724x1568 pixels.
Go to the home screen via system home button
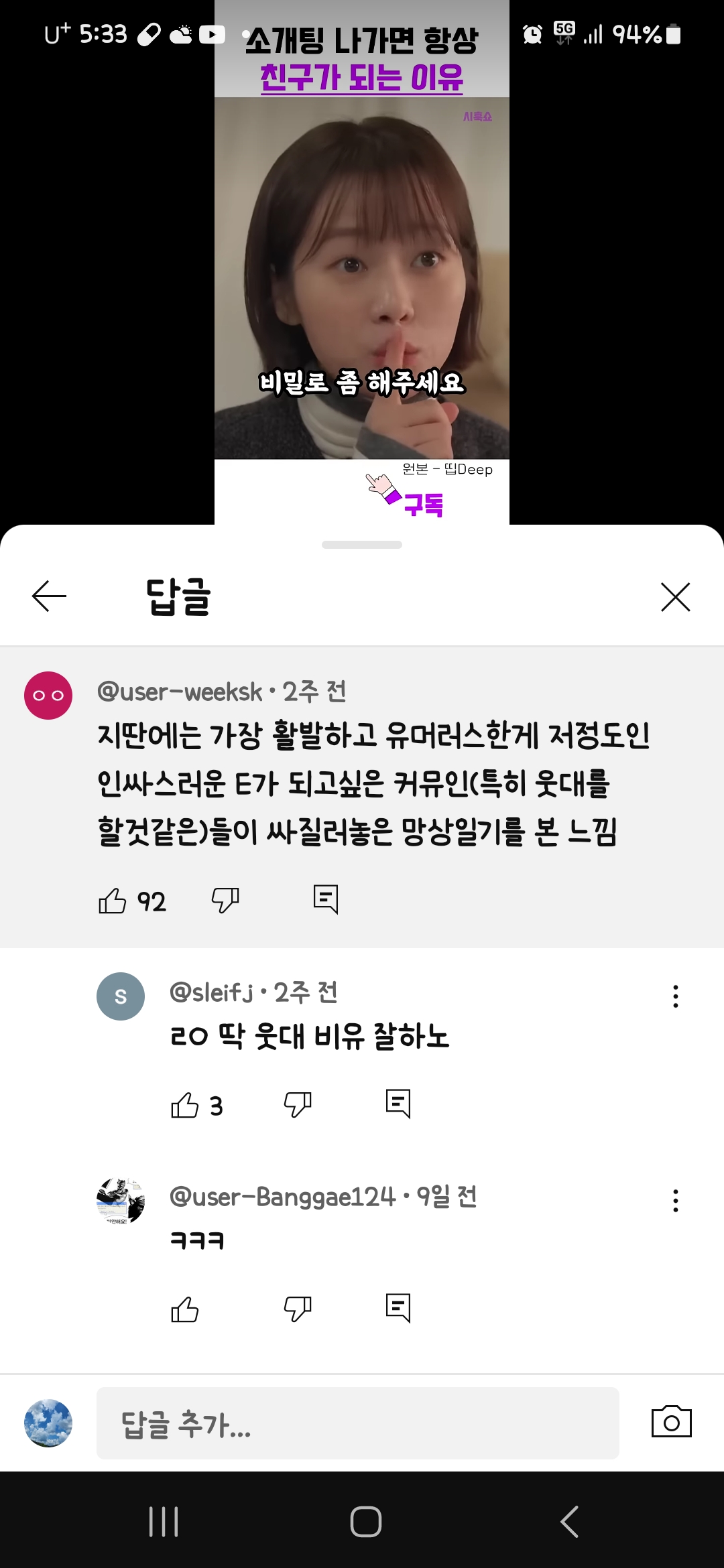[366, 1521]
